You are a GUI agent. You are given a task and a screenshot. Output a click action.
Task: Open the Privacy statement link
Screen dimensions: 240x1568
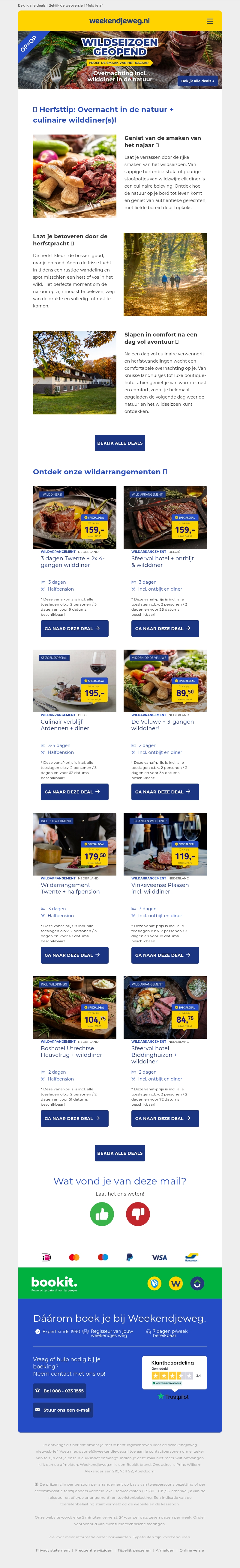(x=52, y=1550)
